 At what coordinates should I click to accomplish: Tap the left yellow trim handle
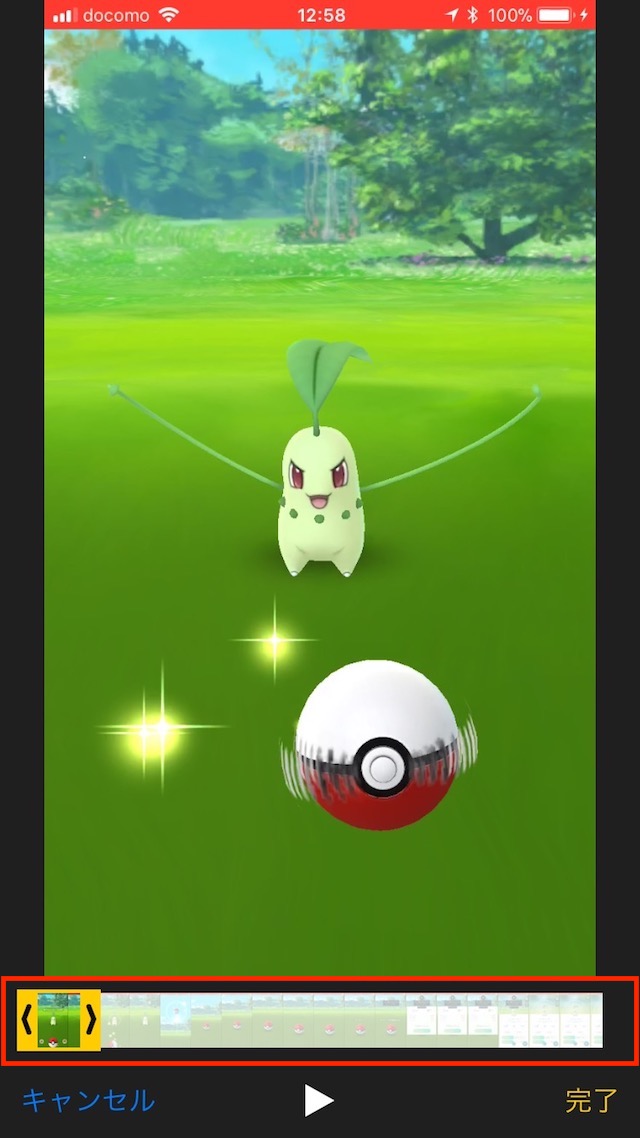pyautogui.click(x=27, y=1020)
